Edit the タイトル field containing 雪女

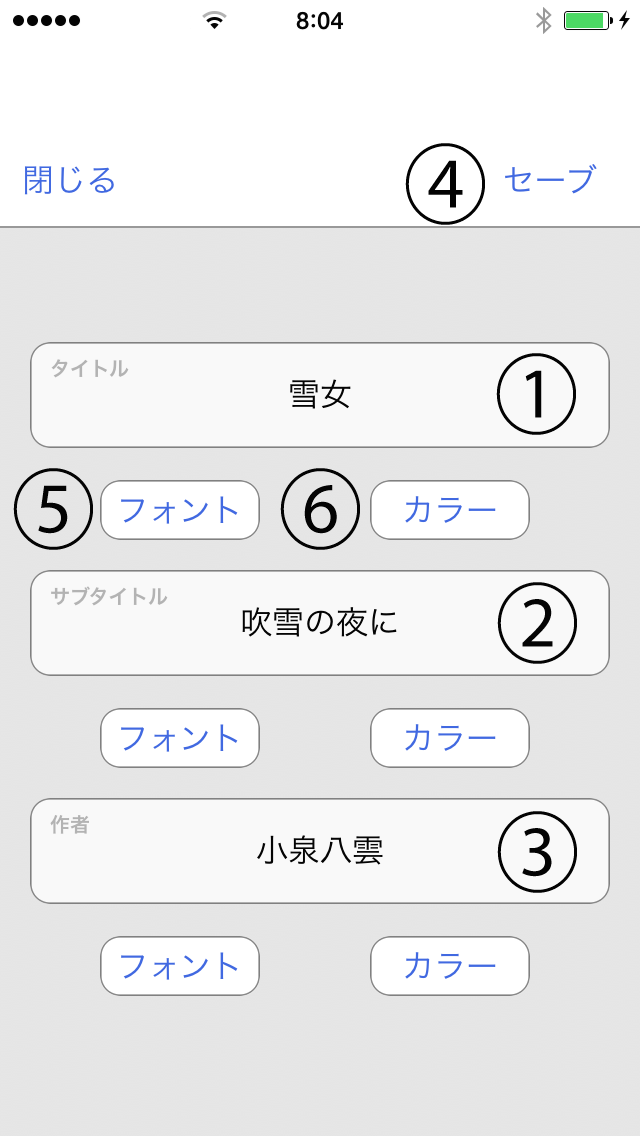[320, 395]
